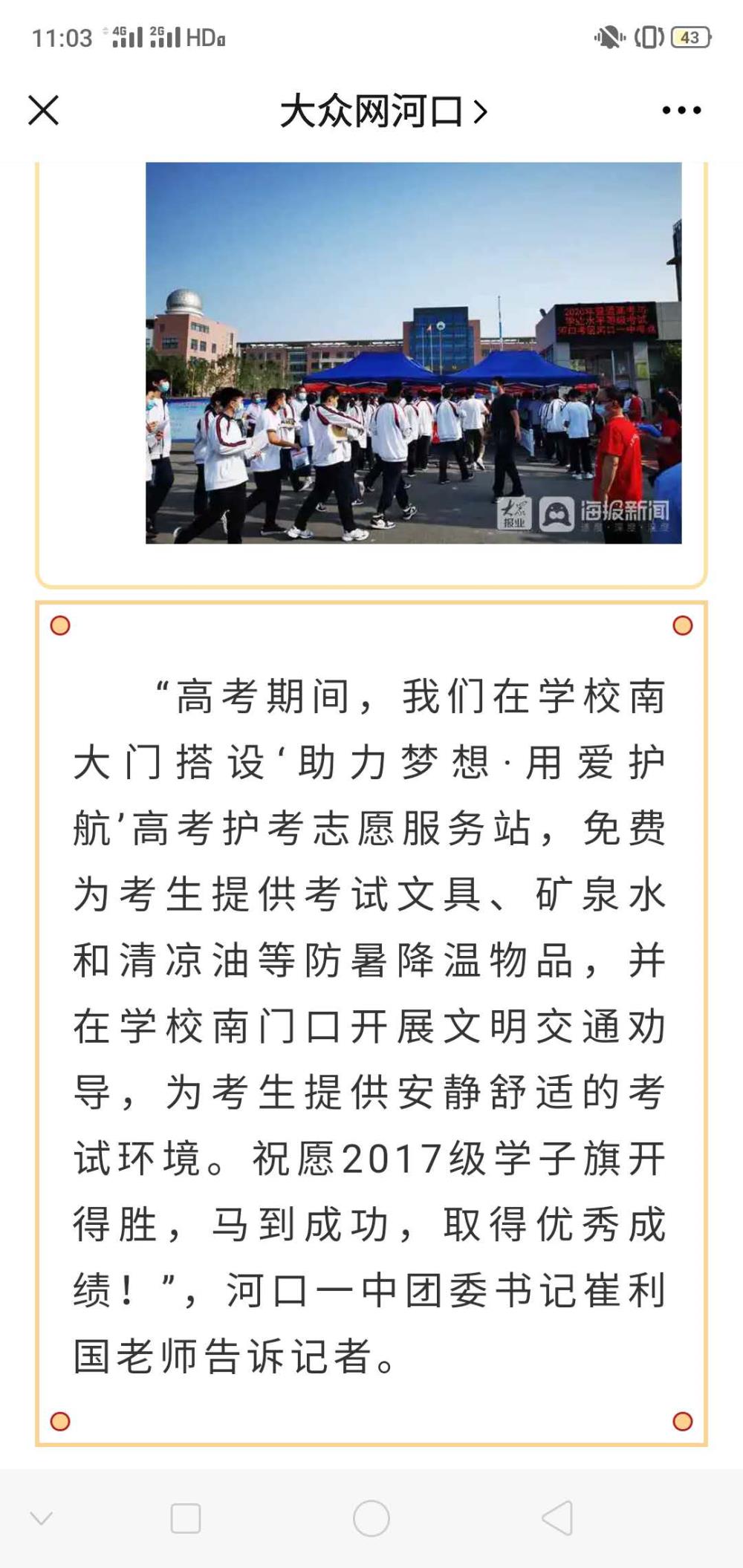View the exam site photo full-screen
The width and height of the screenshot is (743, 1568).
pos(413,353)
